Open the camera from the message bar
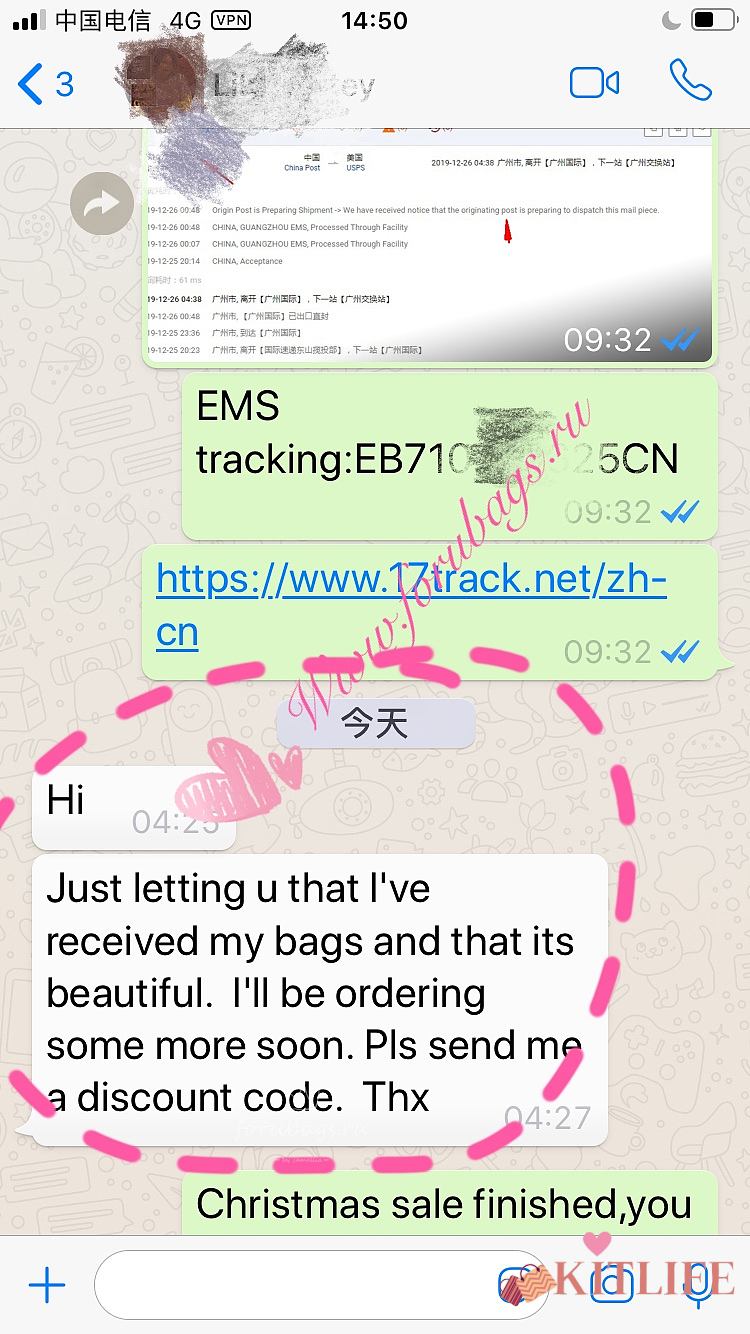The width and height of the screenshot is (750, 1334). tap(612, 1285)
